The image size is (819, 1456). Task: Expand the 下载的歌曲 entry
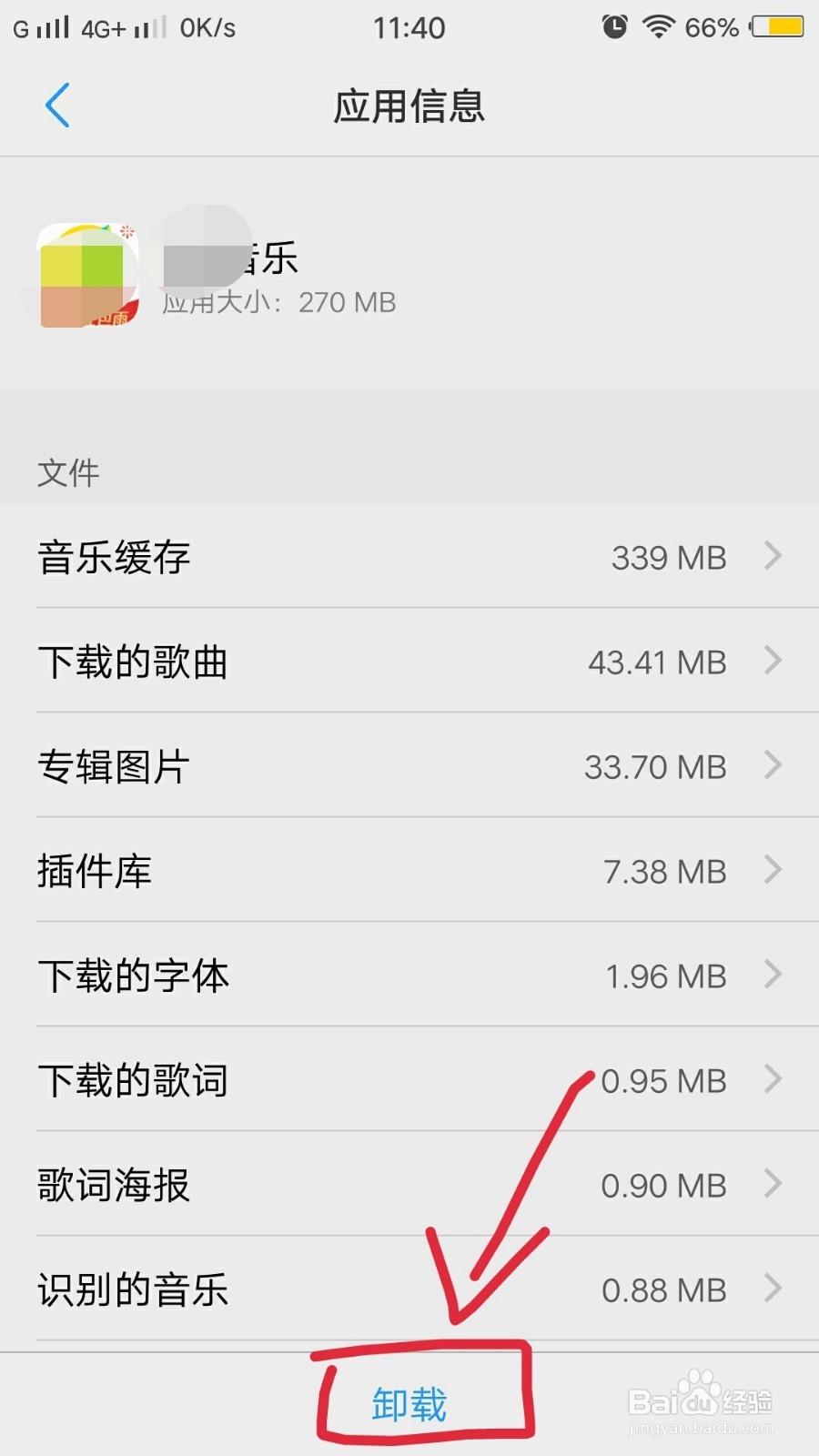coord(409,662)
